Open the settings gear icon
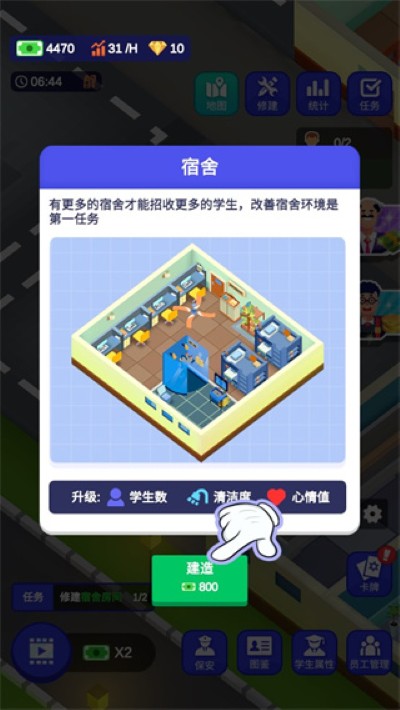Image resolution: width=400 pixels, height=710 pixels. pos(373,514)
